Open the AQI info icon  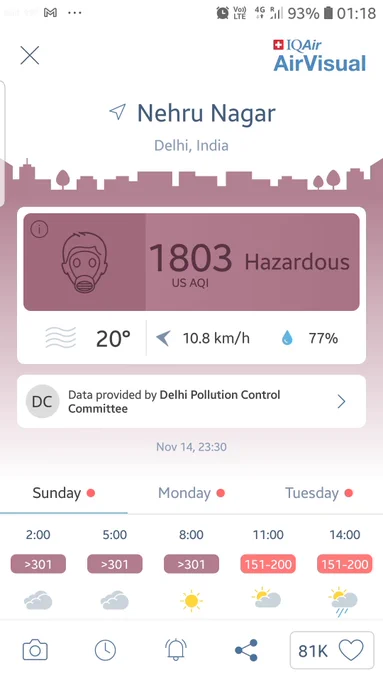coord(39,229)
